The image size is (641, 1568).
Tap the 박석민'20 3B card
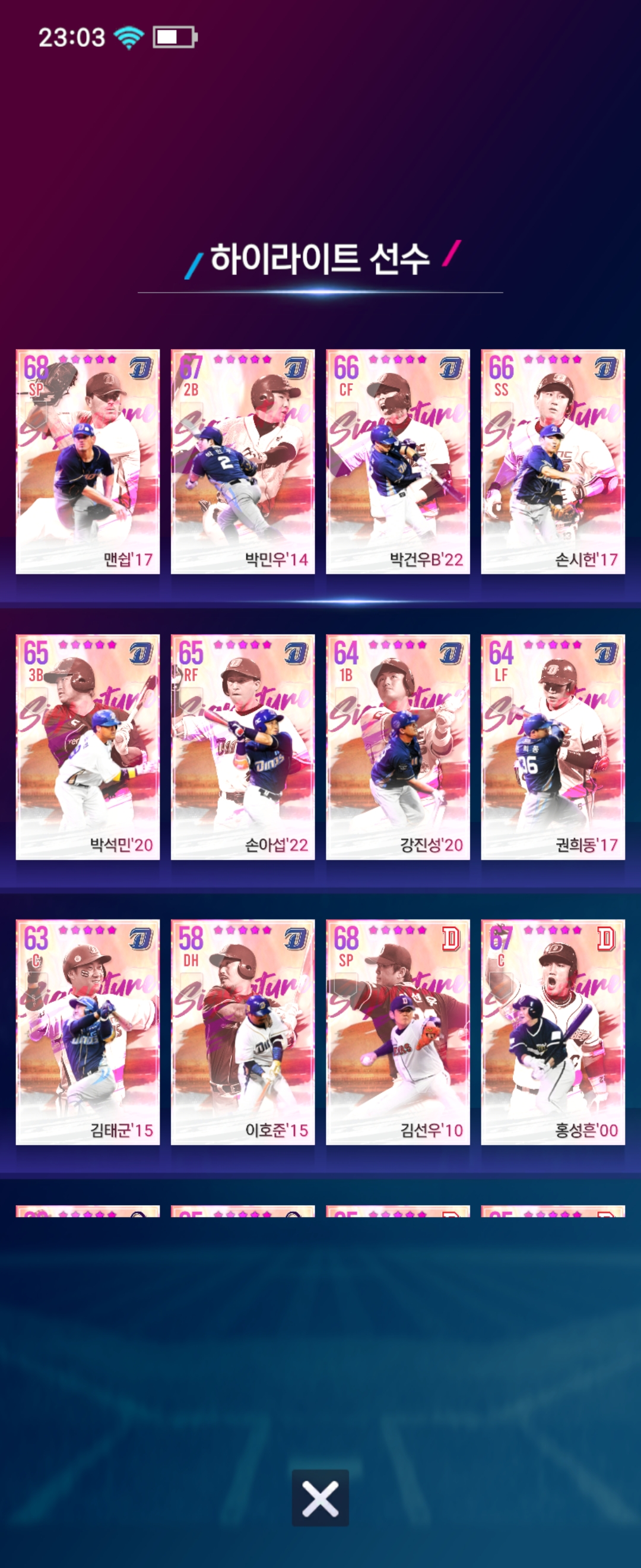88,747
